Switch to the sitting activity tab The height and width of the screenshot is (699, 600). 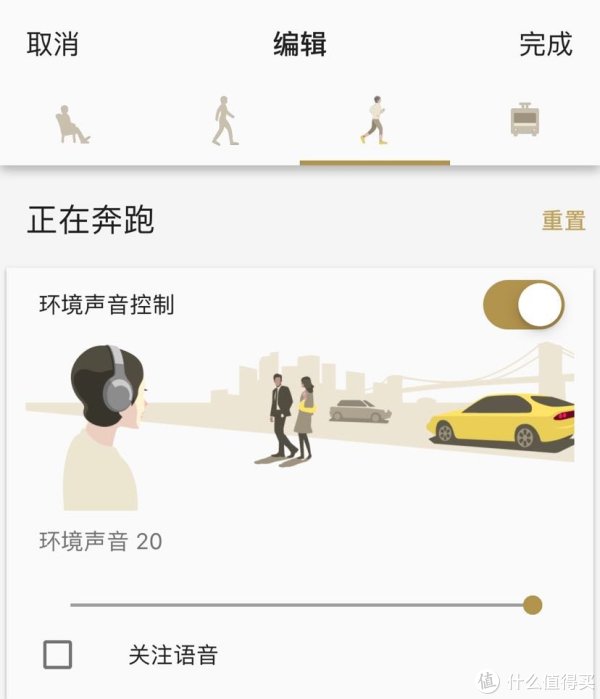click(72, 124)
